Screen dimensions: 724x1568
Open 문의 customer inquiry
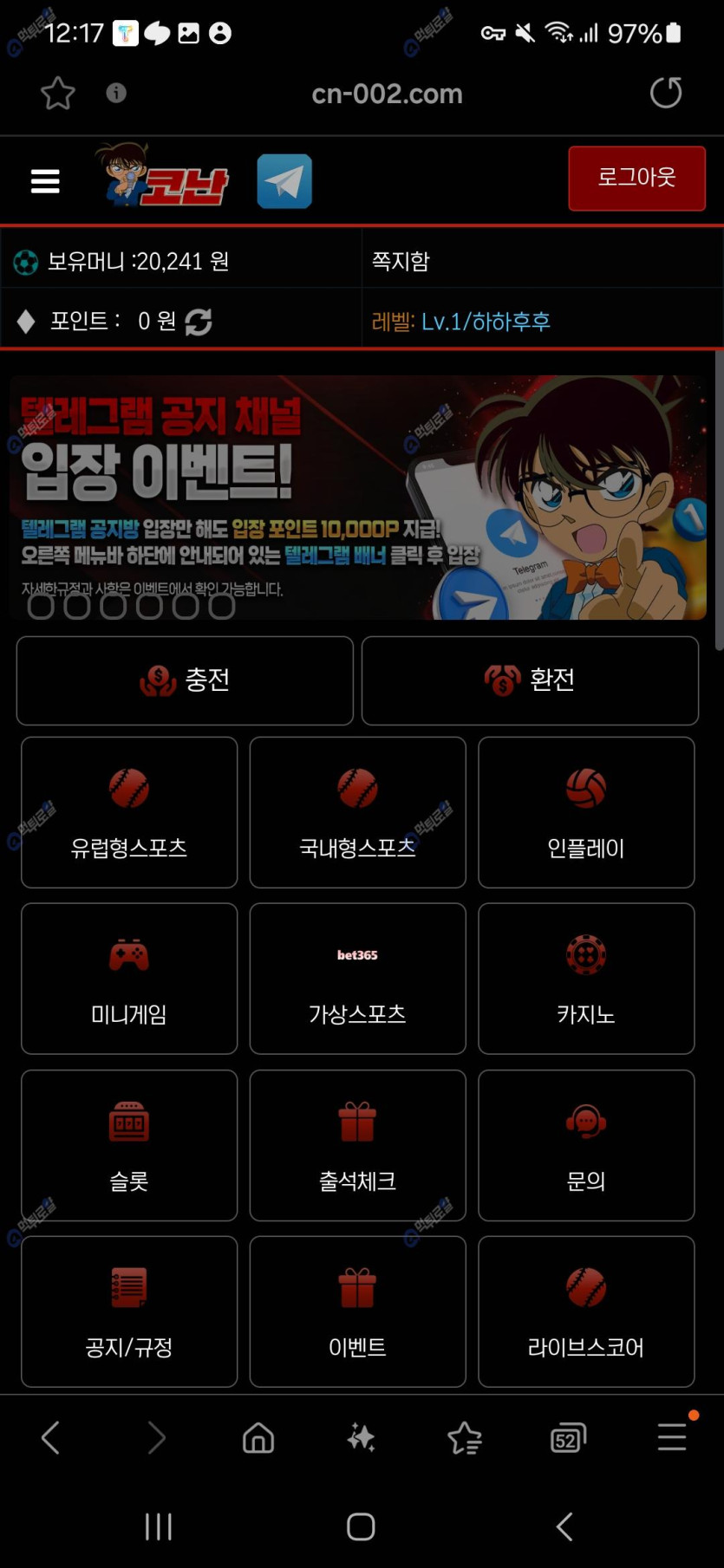click(586, 1145)
